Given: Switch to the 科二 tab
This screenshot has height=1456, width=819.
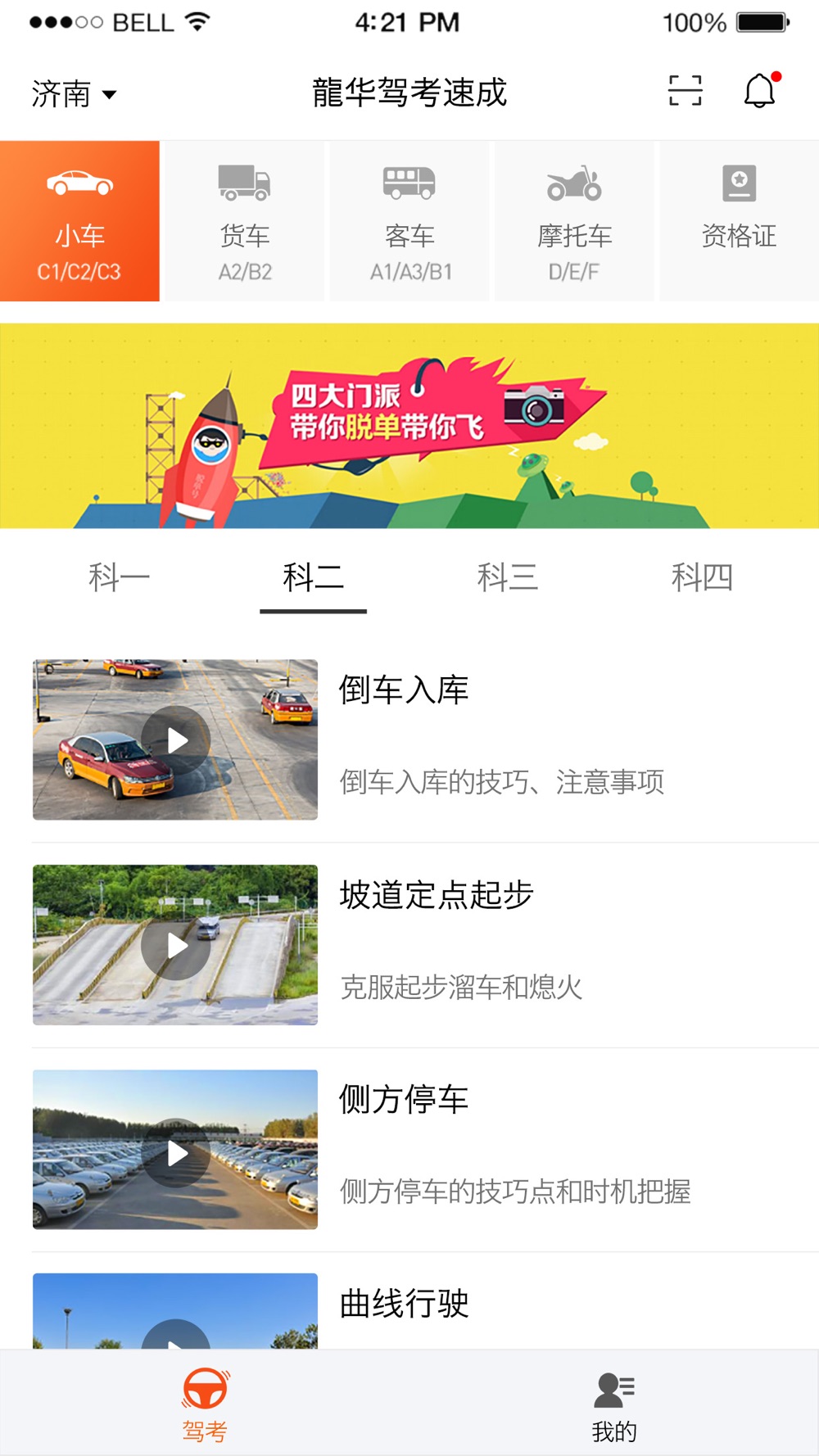Looking at the screenshot, I should (x=313, y=577).
